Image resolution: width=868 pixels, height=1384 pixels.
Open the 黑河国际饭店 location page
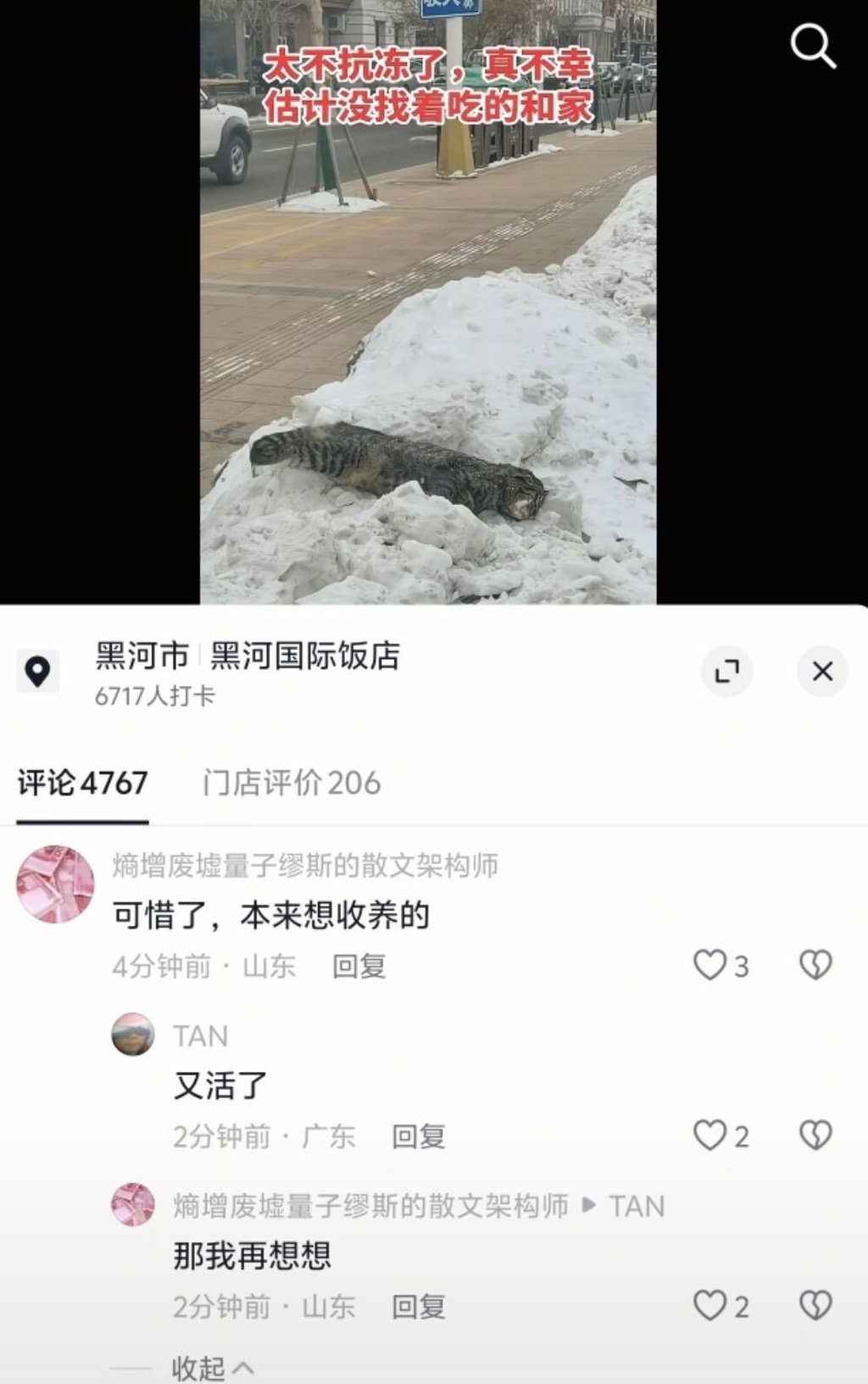pyautogui.click(x=304, y=656)
